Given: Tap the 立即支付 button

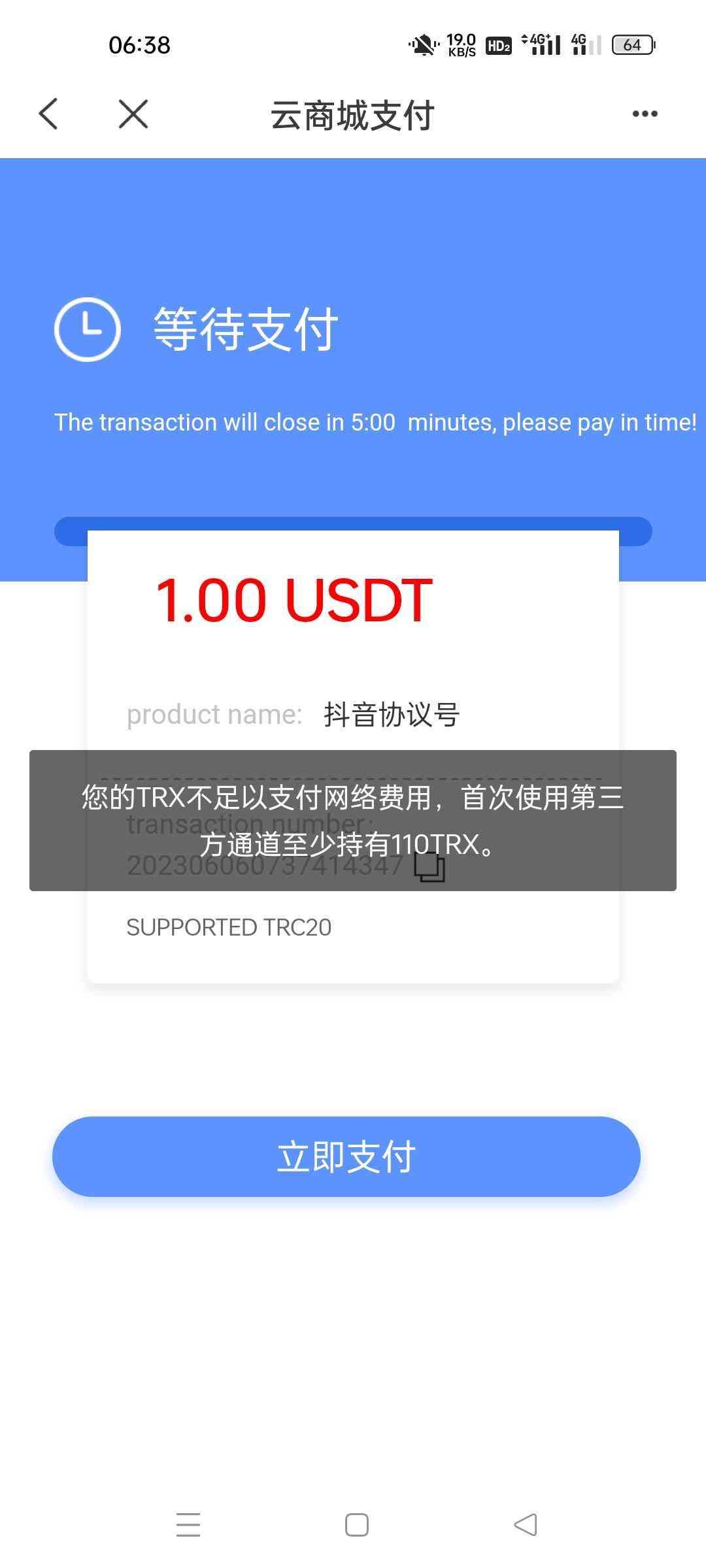Looking at the screenshot, I should coord(346,1156).
